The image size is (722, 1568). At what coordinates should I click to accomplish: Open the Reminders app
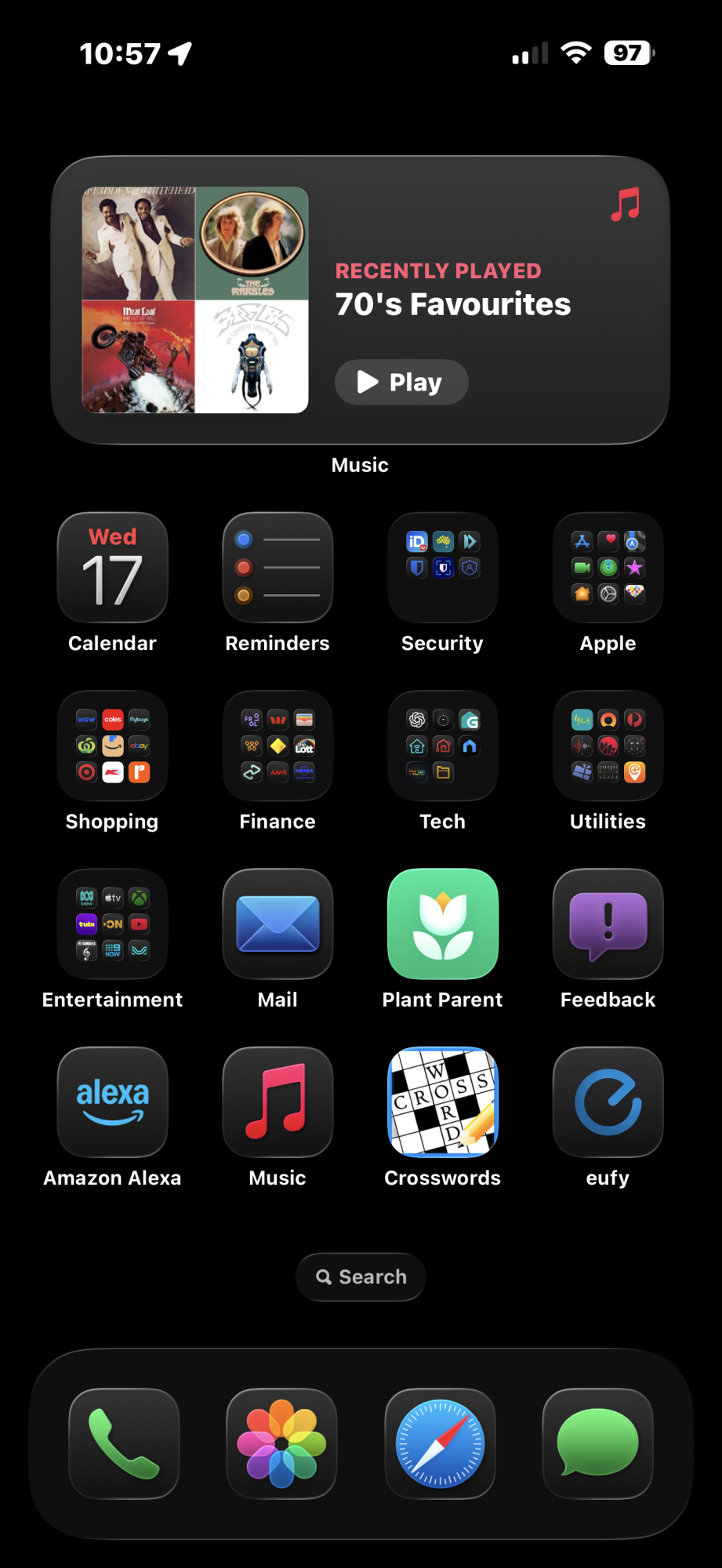(278, 568)
